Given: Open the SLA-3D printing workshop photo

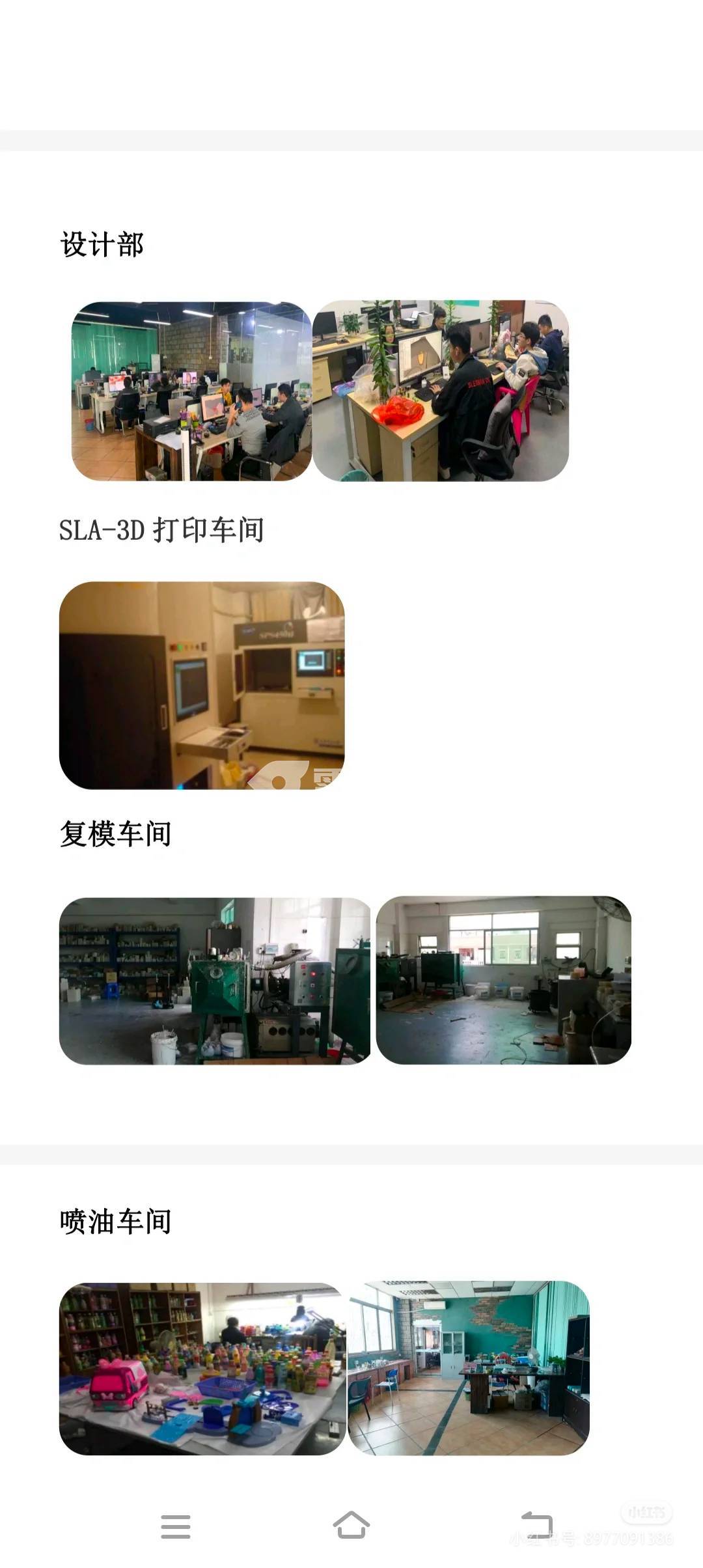Looking at the screenshot, I should click(x=202, y=685).
